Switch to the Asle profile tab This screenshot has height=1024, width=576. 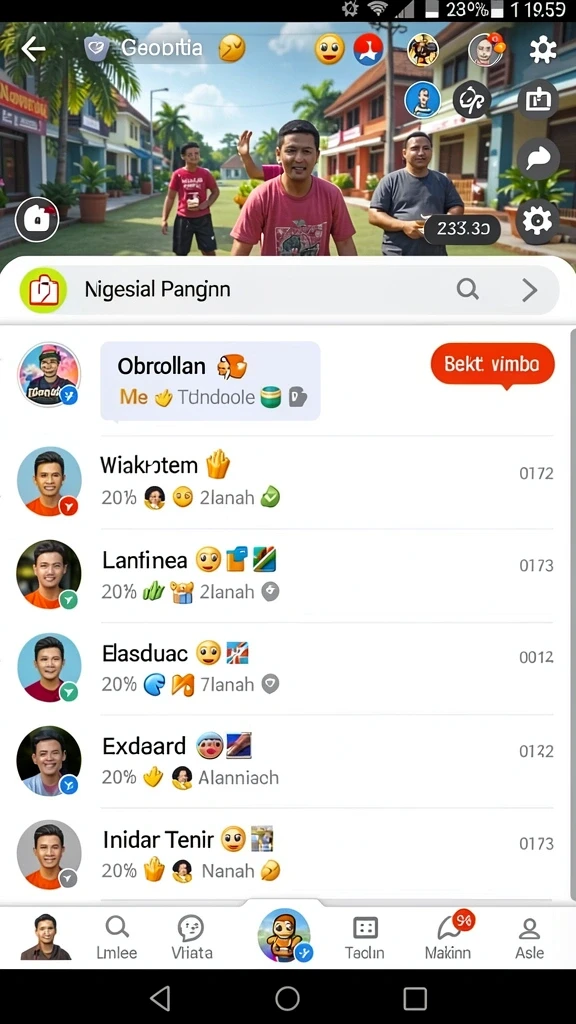(529, 938)
